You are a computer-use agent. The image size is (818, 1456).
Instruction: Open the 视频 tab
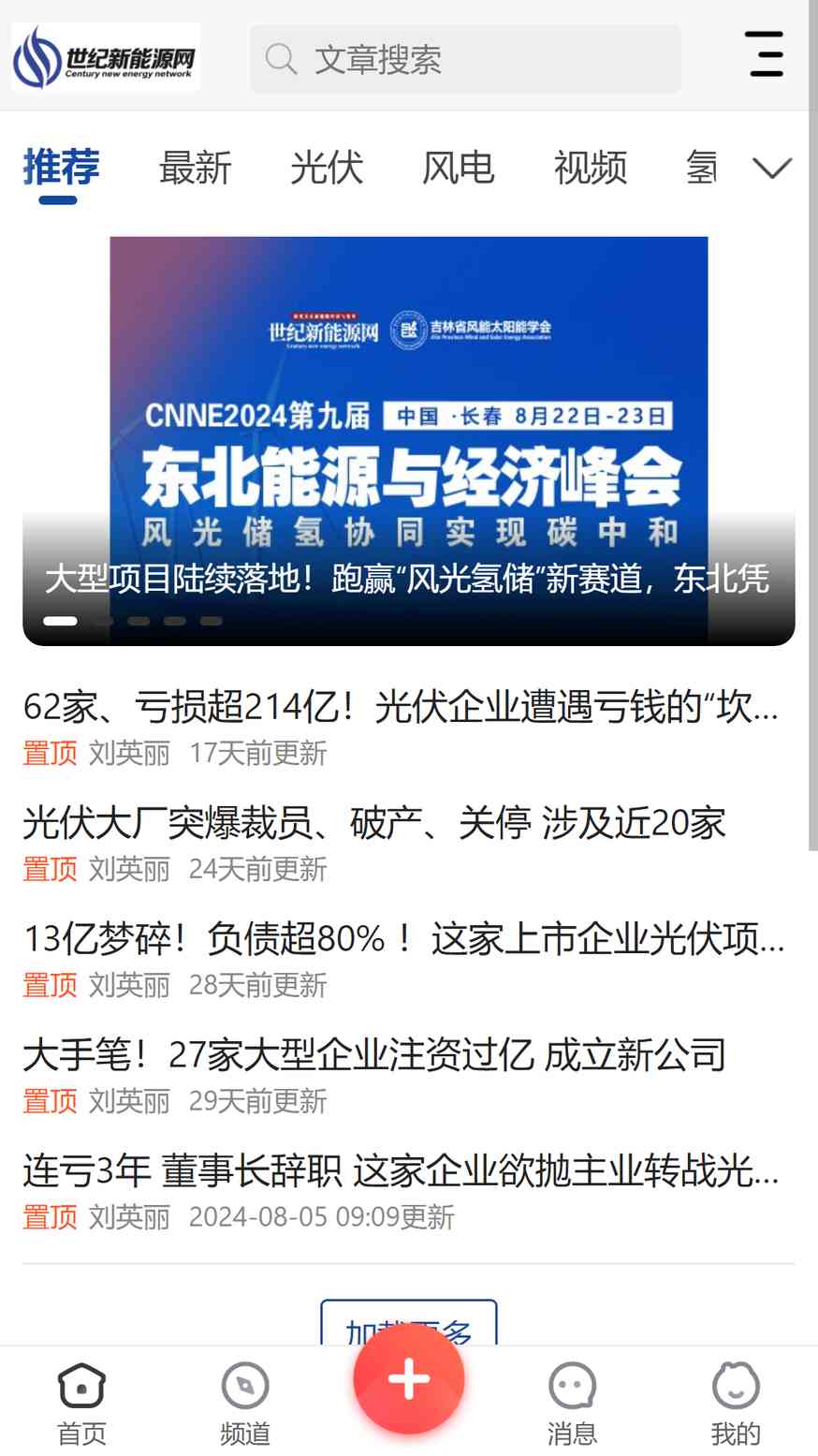590,169
